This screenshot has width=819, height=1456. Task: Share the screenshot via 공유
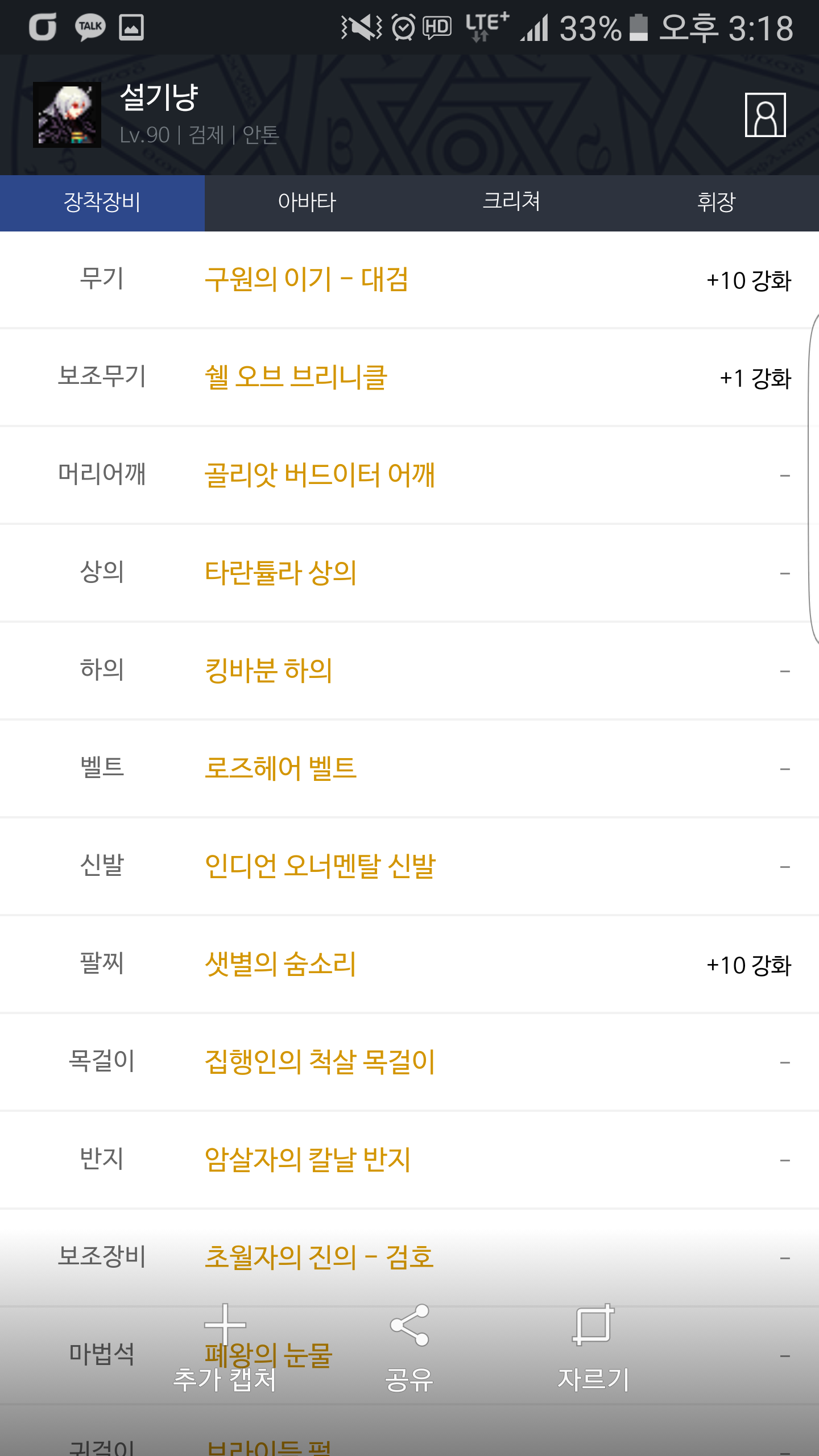point(409,1348)
